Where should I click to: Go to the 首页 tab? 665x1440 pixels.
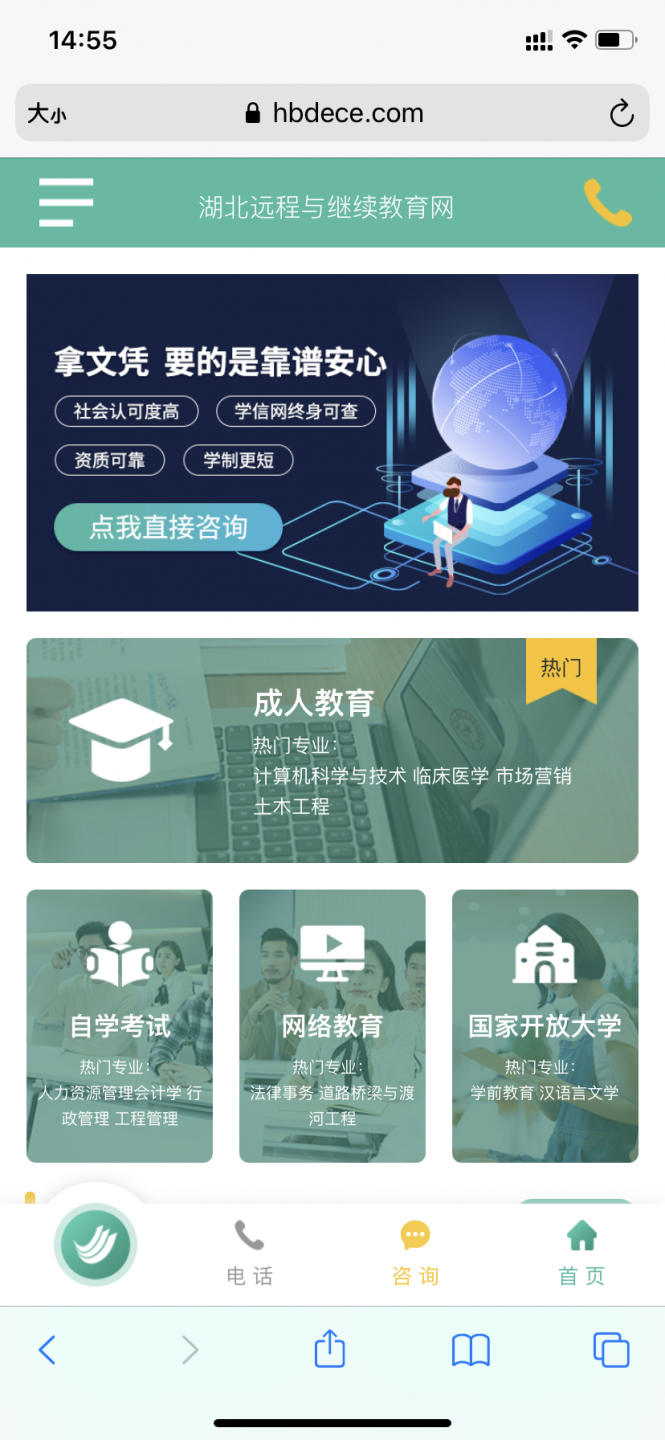(x=581, y=1253)
